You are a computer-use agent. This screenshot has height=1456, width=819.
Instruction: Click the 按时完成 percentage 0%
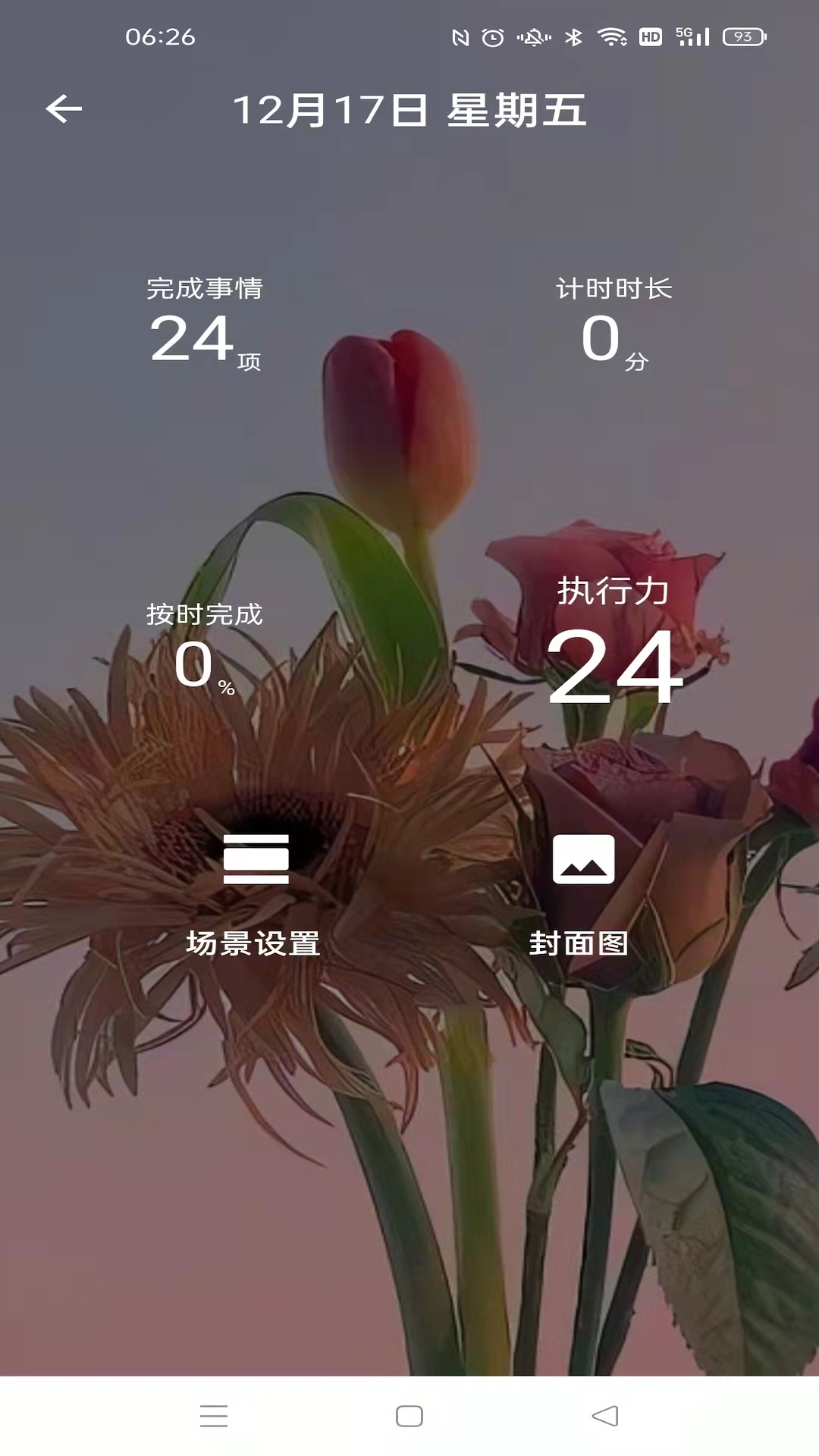click(199, 667)
